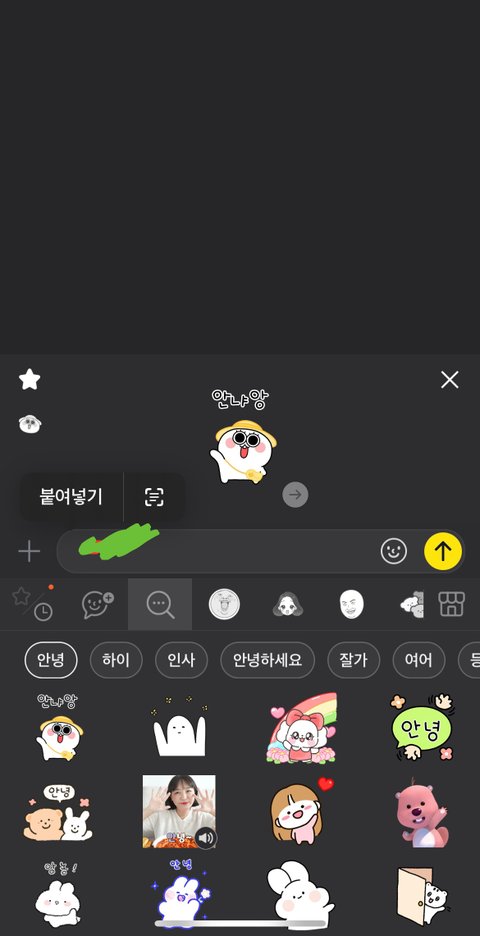Select the 잘가 keyword chip
Screen dimensions: 480x936
tap(353, 660)
